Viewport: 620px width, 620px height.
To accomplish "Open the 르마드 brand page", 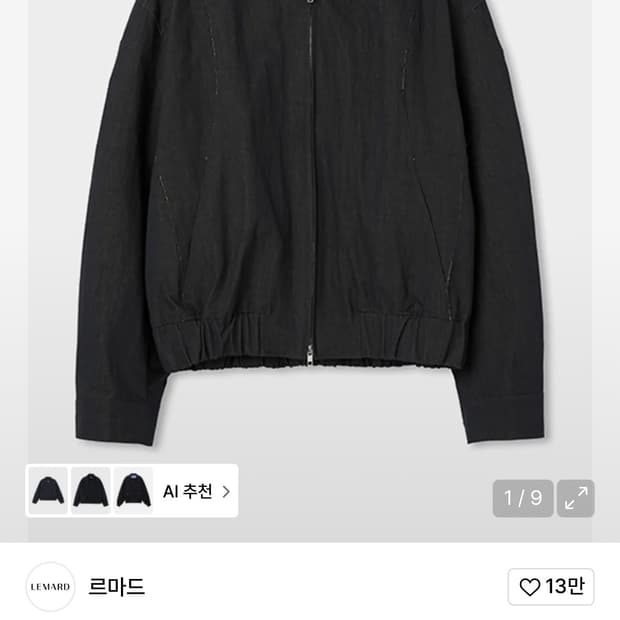I will (117, 587).
